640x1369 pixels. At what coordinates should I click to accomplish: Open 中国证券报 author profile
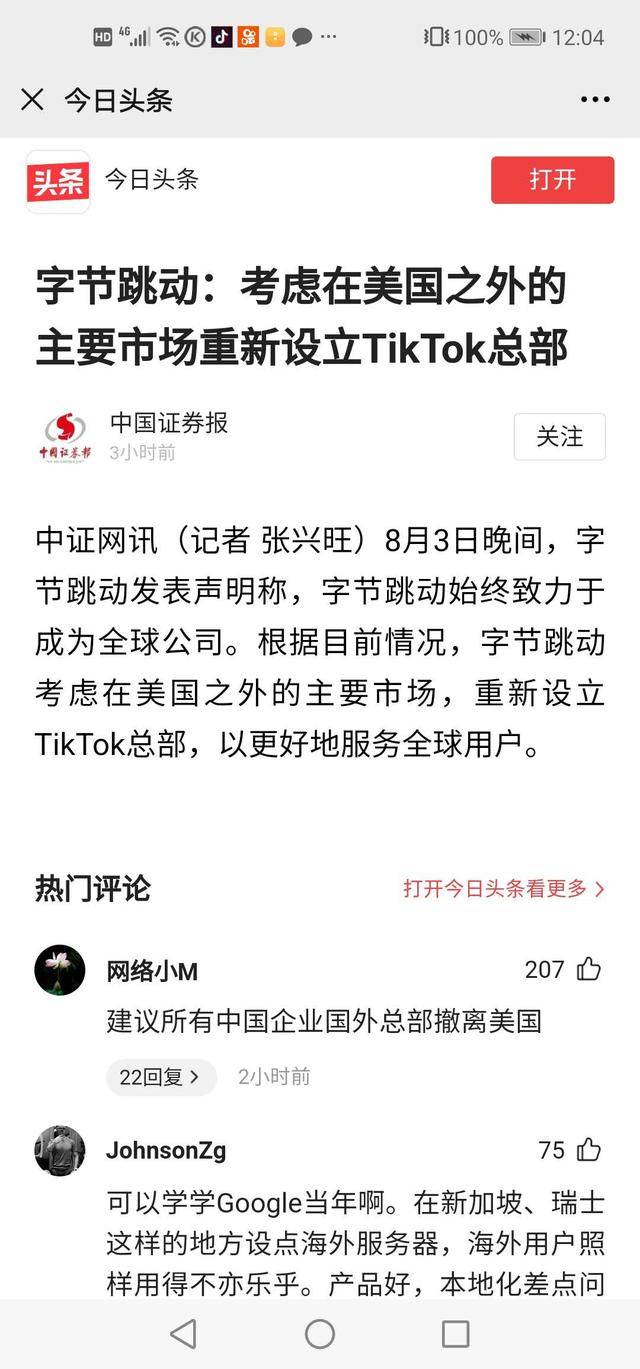point(65,437)
